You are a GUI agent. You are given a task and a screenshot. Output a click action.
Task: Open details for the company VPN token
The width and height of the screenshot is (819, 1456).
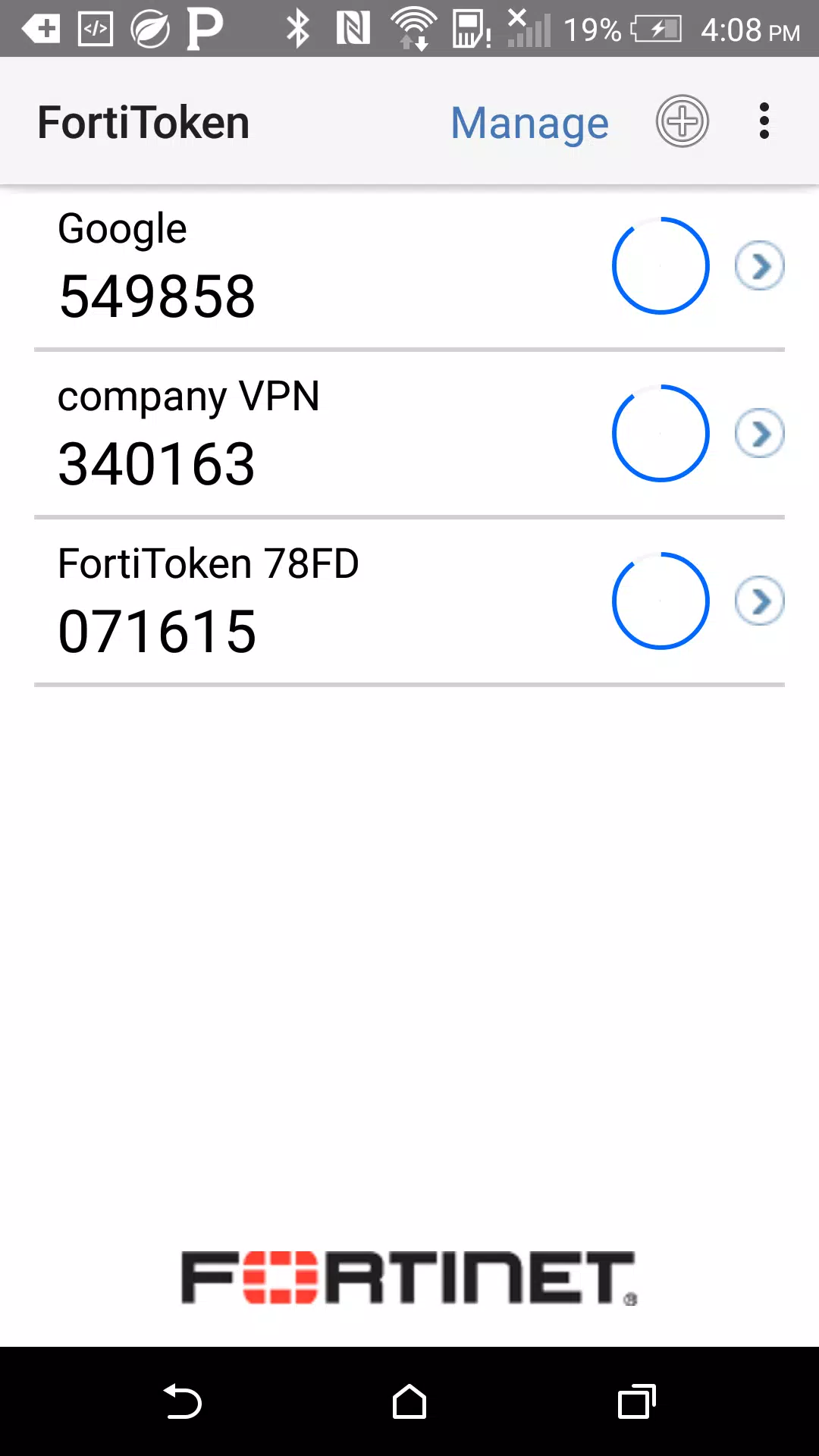click(x=759, y=434)
